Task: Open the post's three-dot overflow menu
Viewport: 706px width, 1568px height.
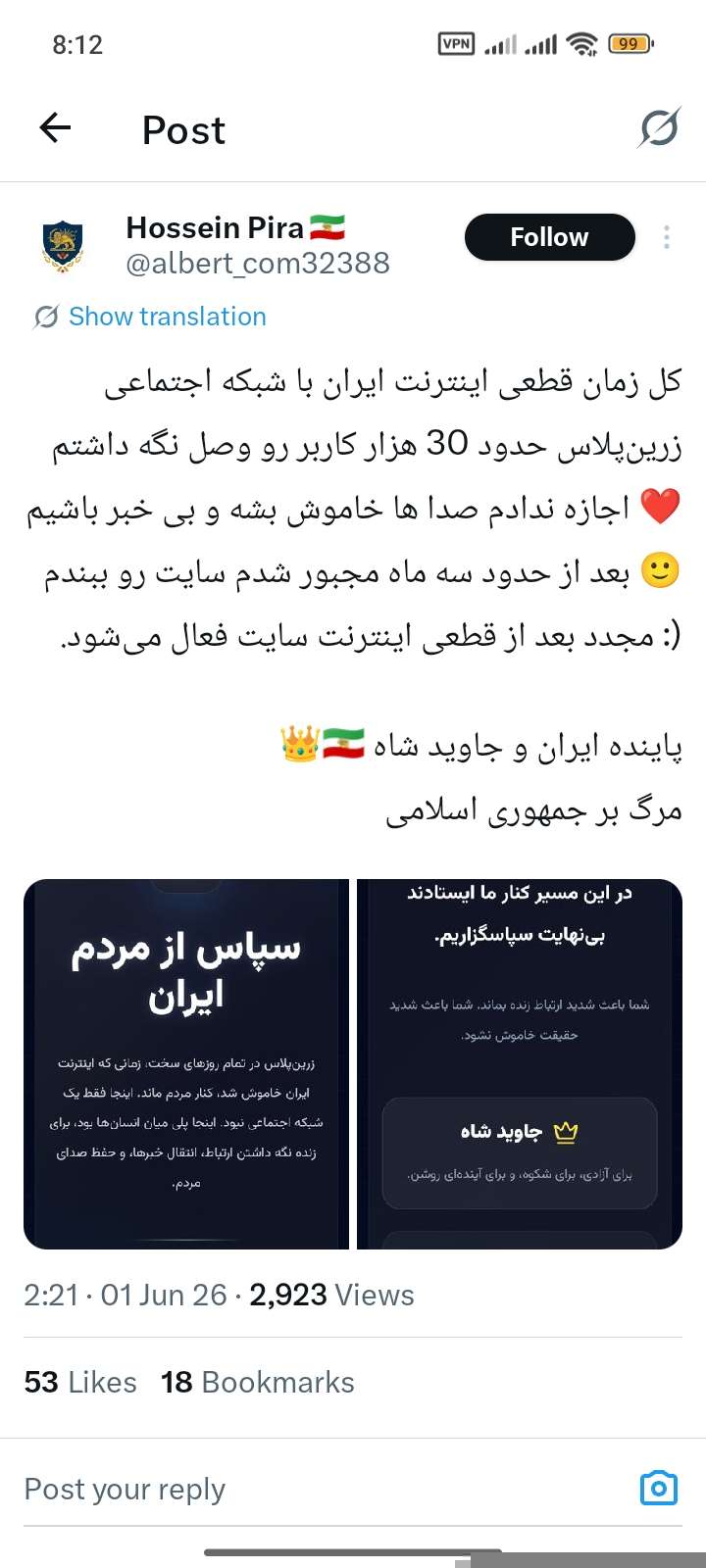Action: point(667,237)
